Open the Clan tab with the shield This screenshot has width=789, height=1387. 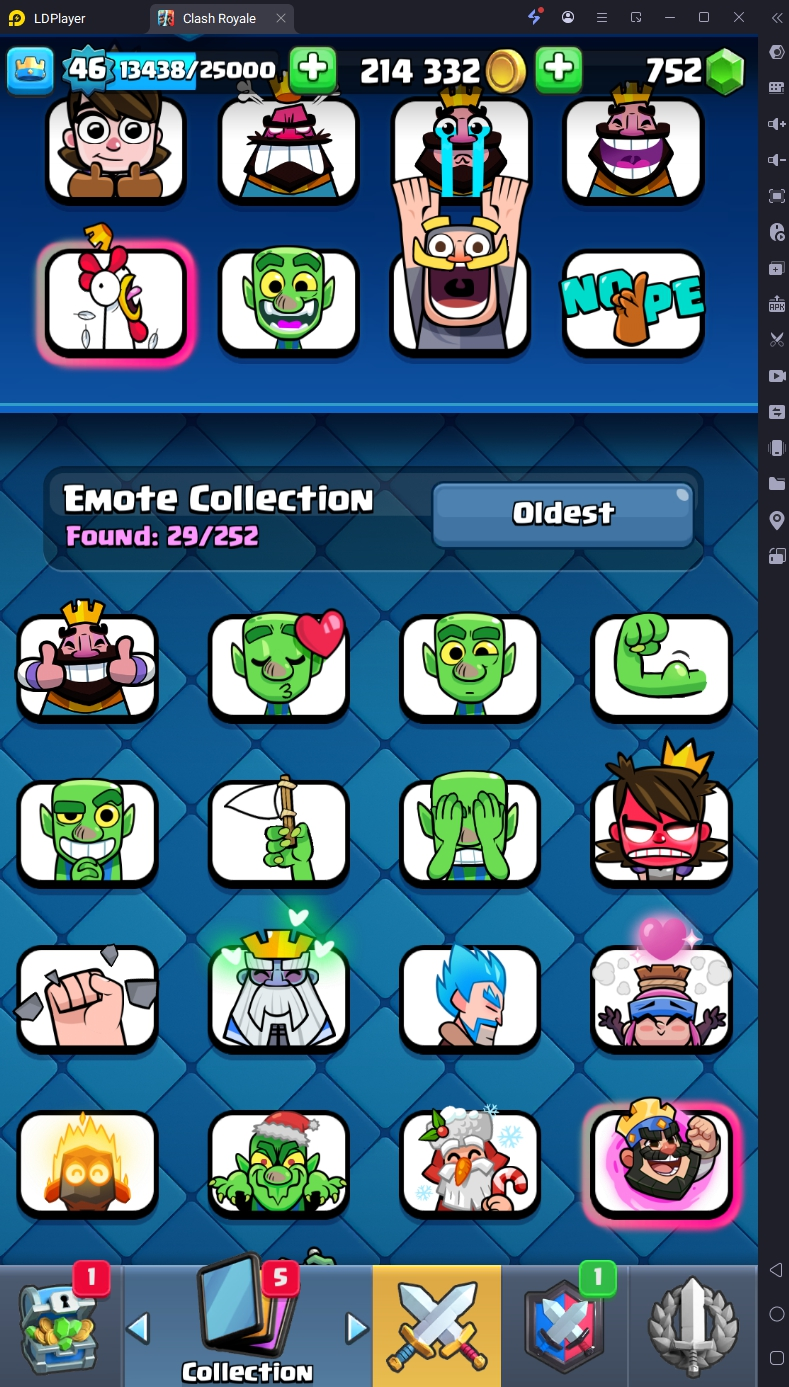pos(565,1327)
